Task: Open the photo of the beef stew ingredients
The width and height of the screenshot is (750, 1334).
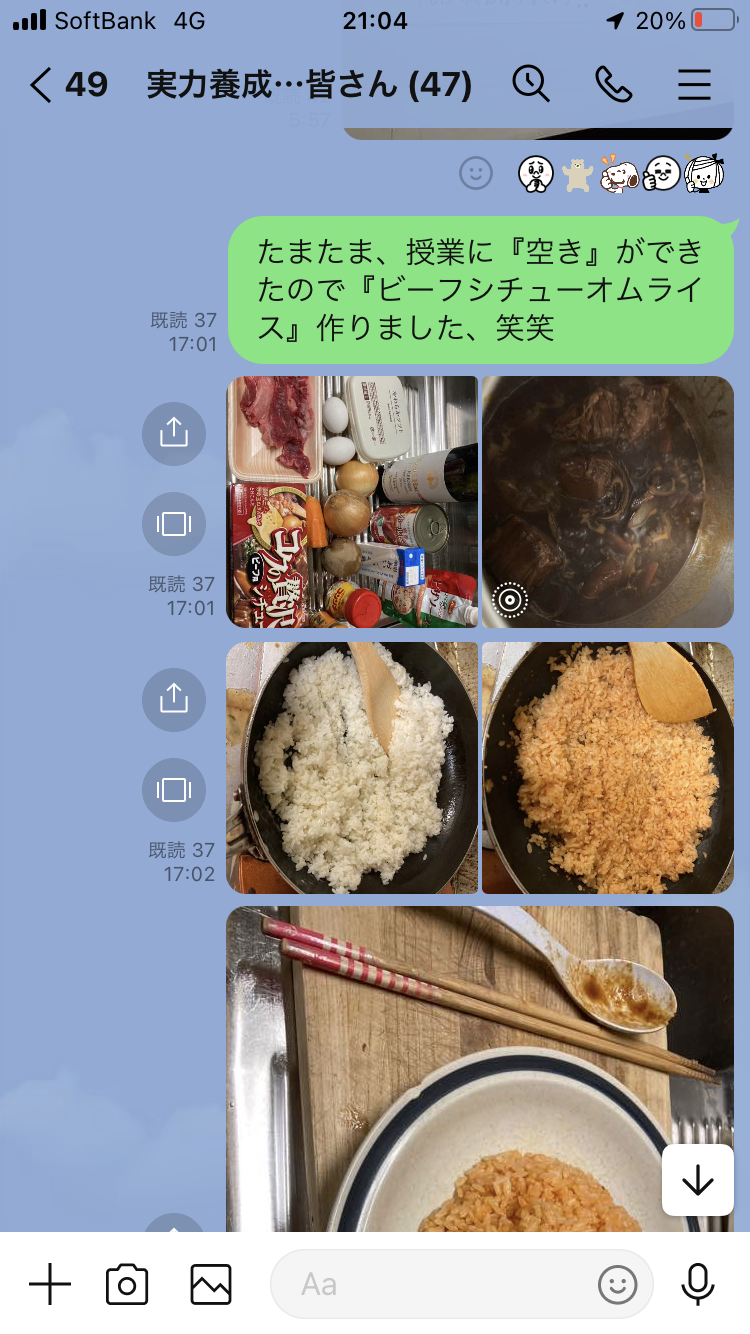Action: [x=352, y=502]
